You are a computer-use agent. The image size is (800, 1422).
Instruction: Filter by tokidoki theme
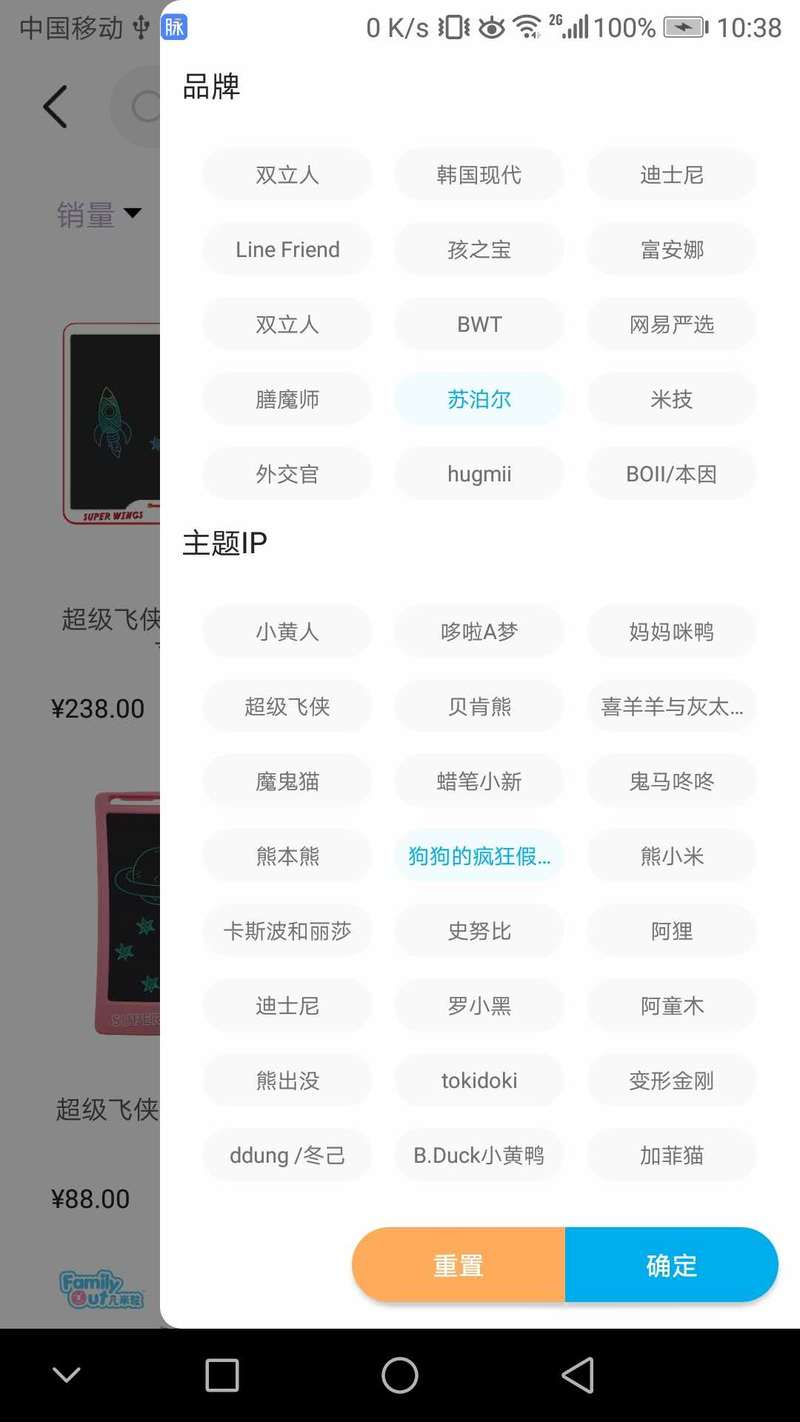(479, 1081)
